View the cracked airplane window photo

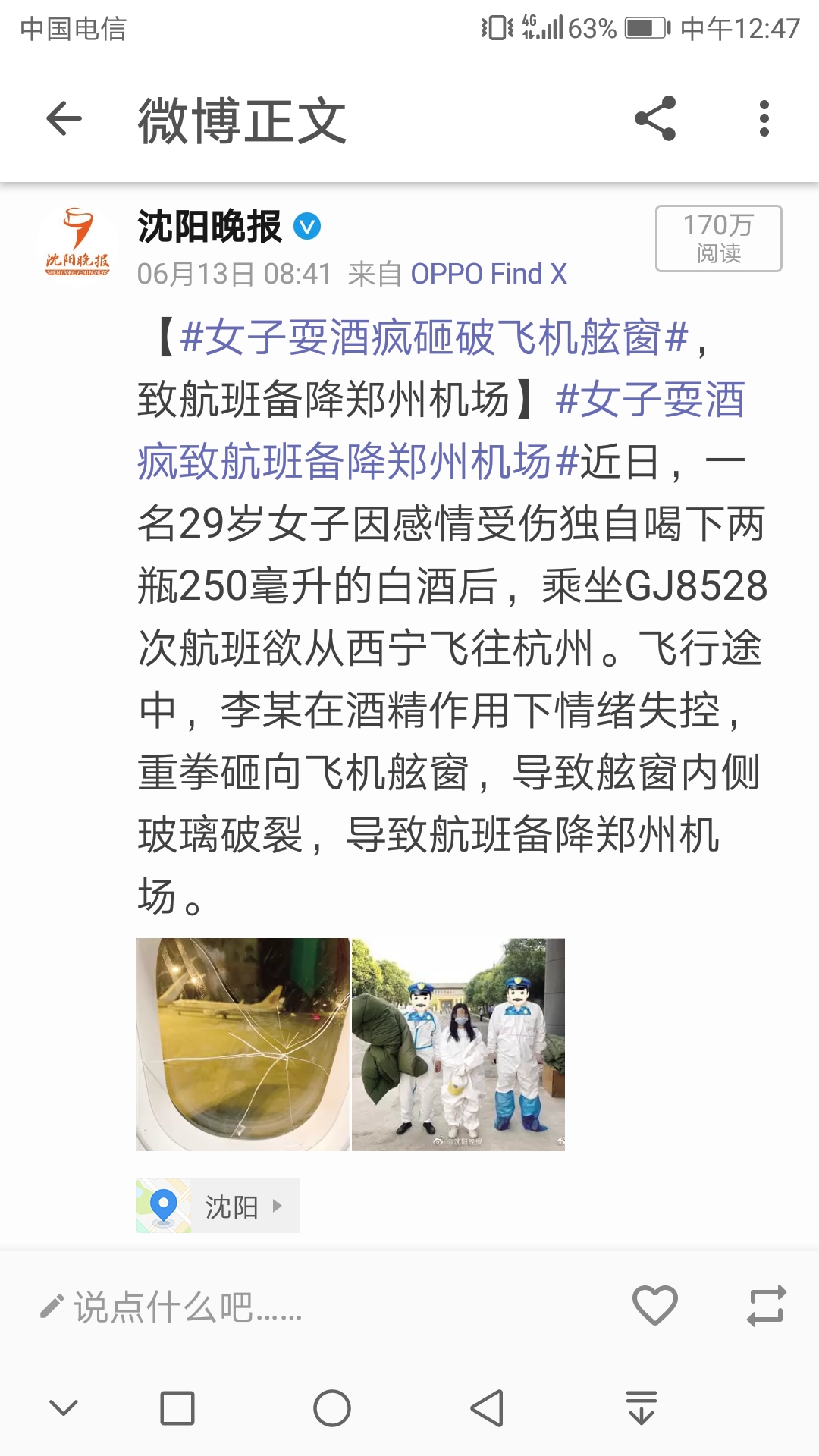coord(243,1044)
